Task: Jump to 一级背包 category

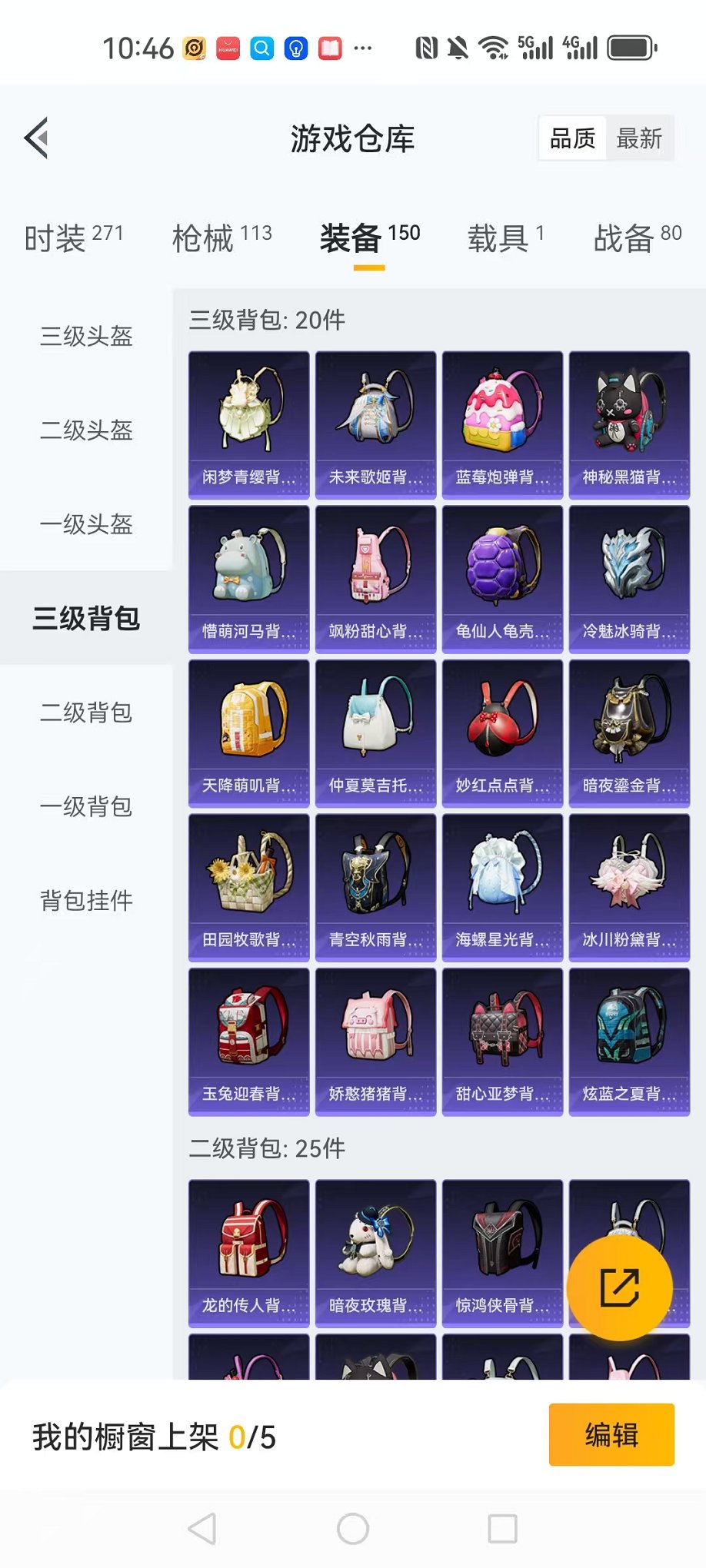Action: pyautogui.click(x=86, y=806)
